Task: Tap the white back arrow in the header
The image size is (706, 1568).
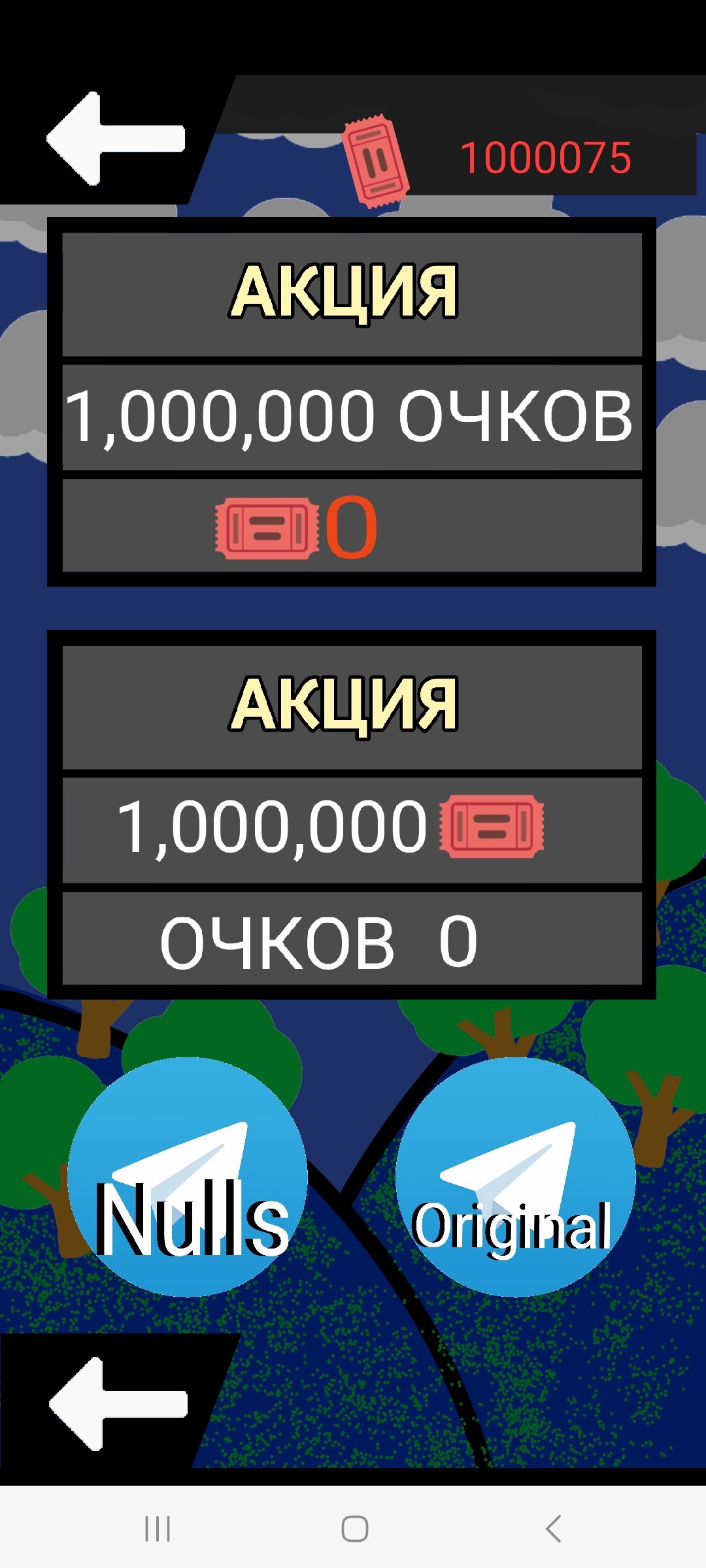Action: point(115,139)
